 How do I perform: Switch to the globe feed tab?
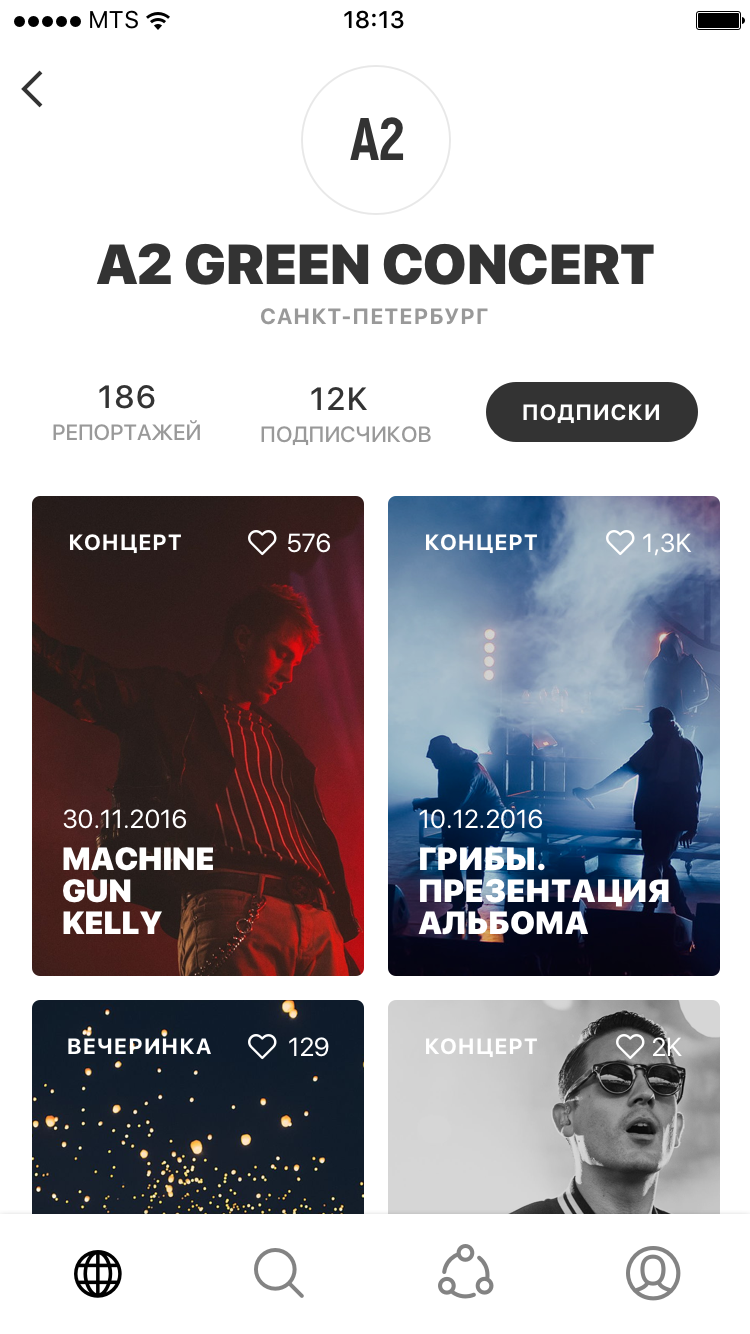click(98, 1273)
